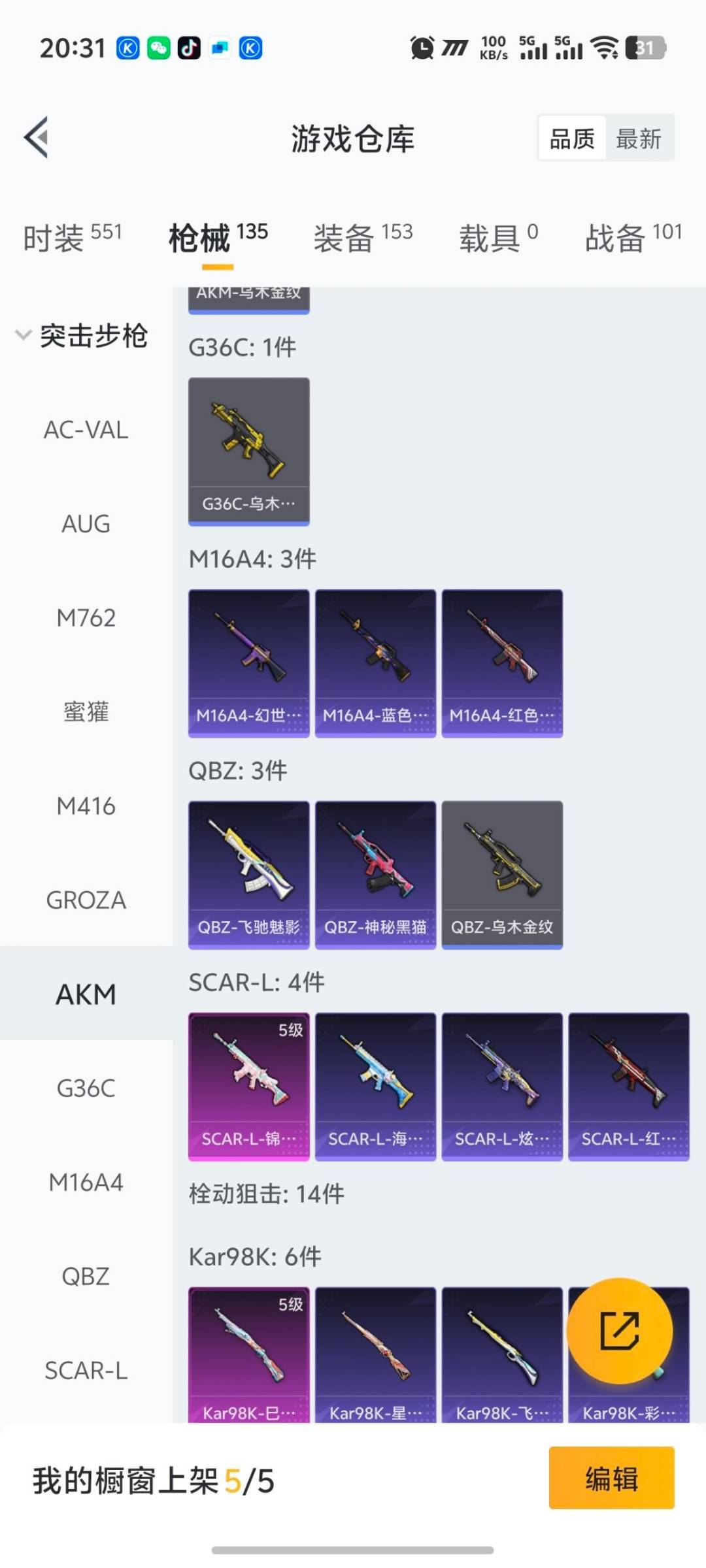The image size is (706, 1568).
Task: Select the GROZA category
Action: point(86,900)
